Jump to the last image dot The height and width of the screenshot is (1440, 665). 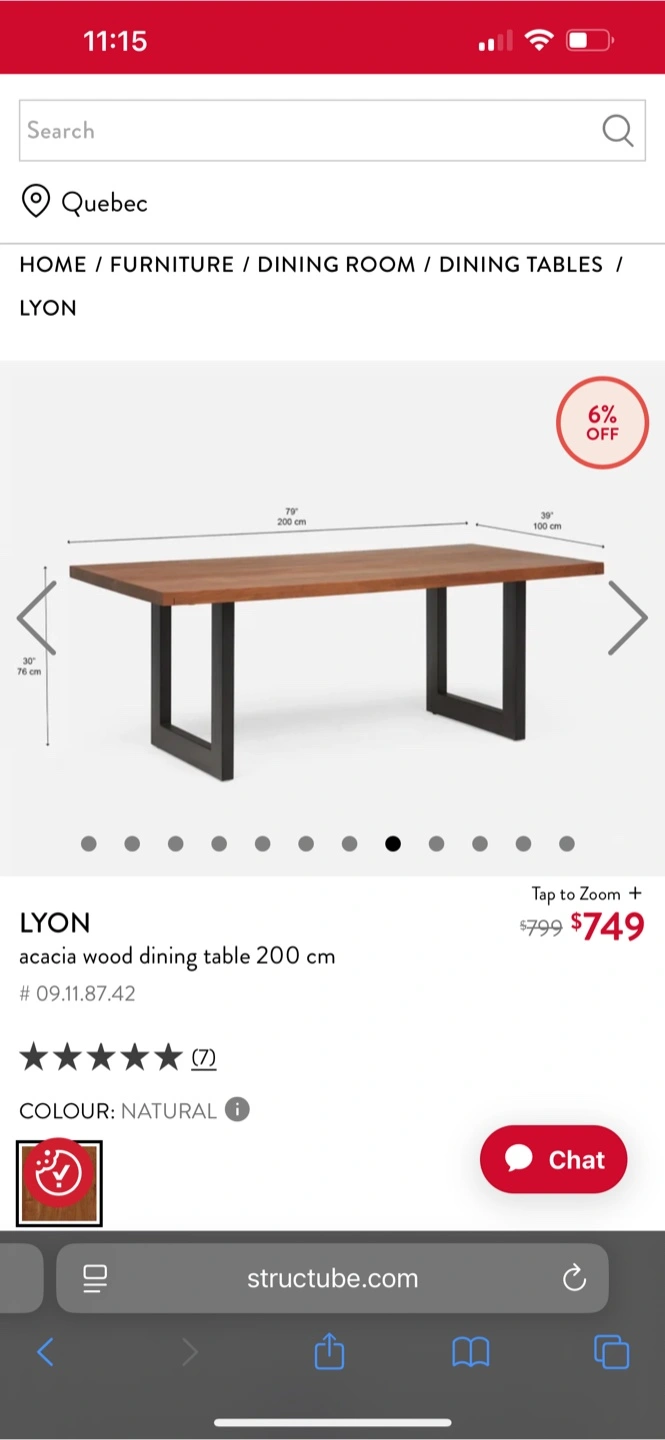(x=567, y=844)
